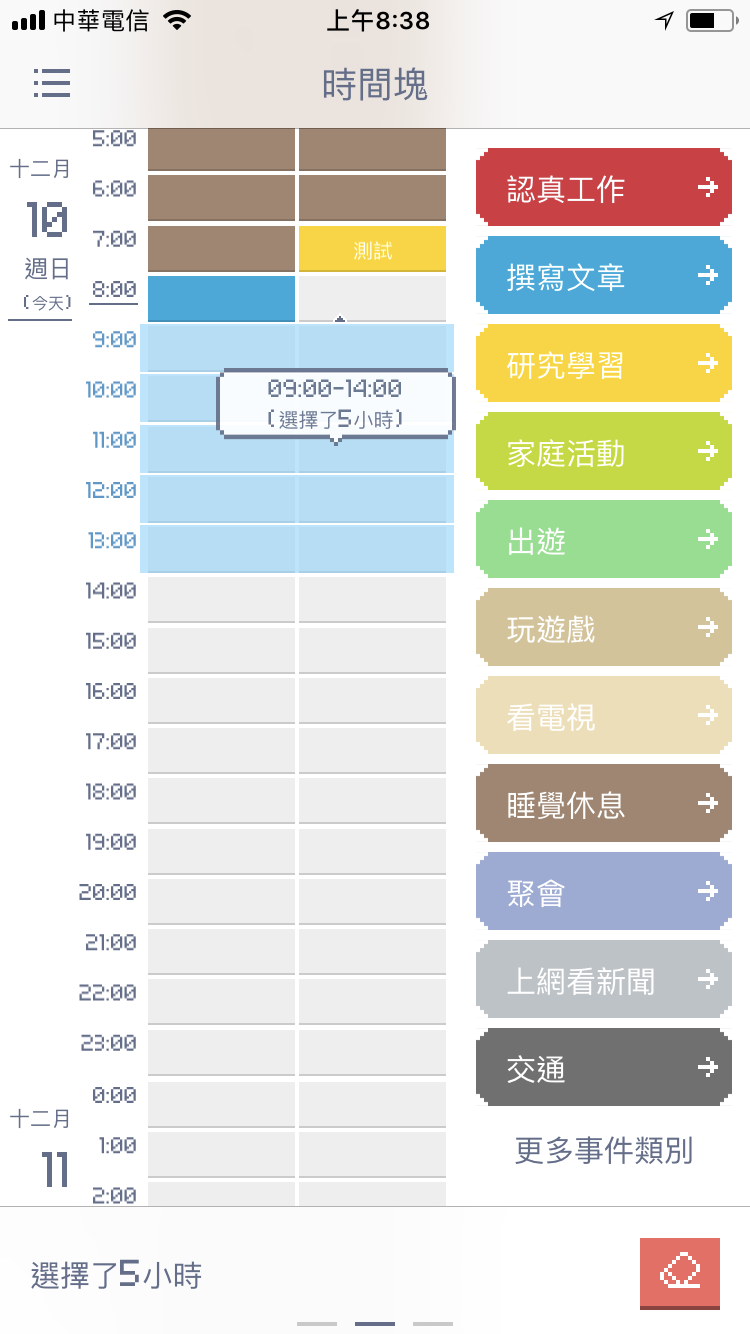
Task: Assign 認真工作 to the selected hours
Action: [604, 187]
